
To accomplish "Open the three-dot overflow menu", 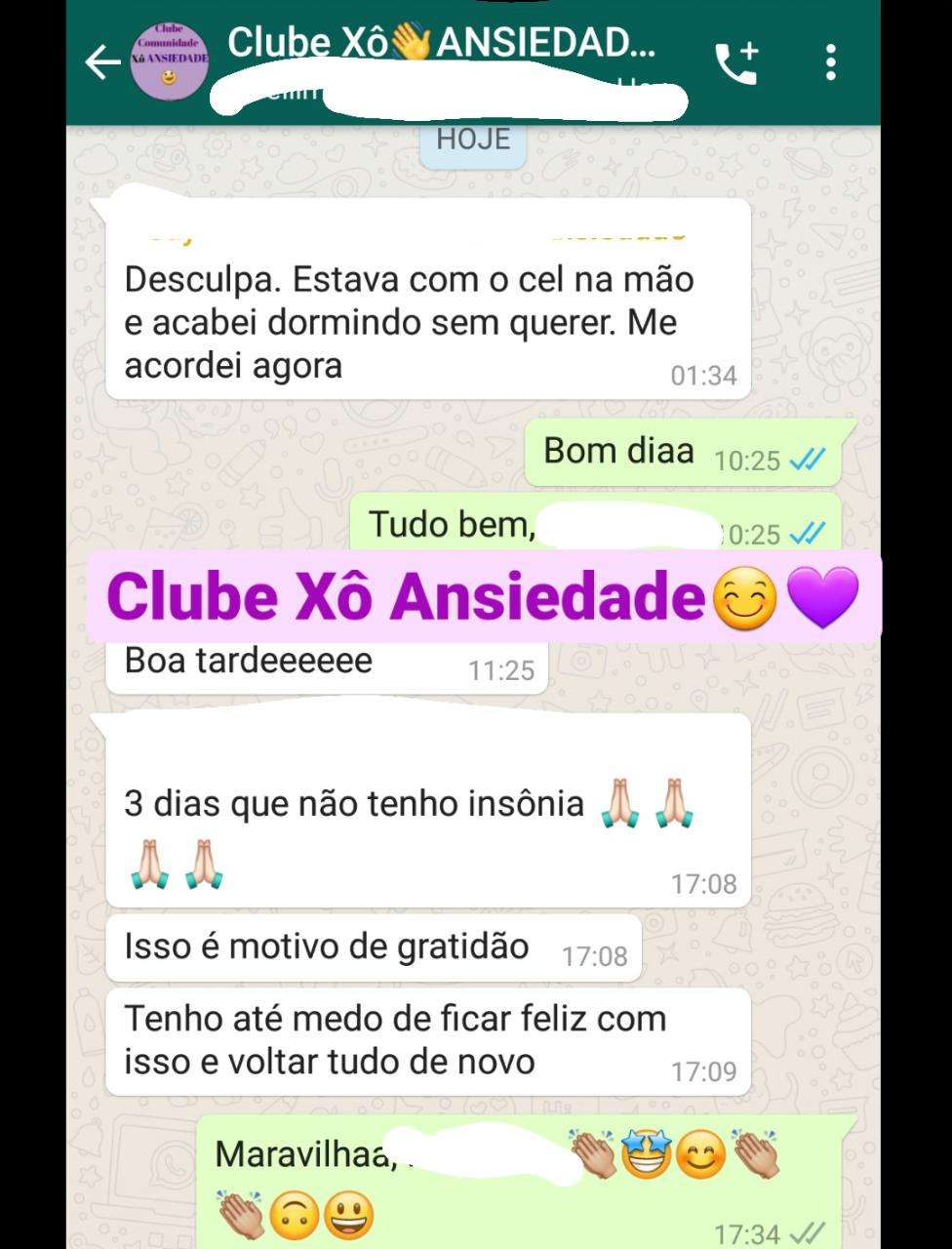I will pyautogui.click(x=831, y=60).
